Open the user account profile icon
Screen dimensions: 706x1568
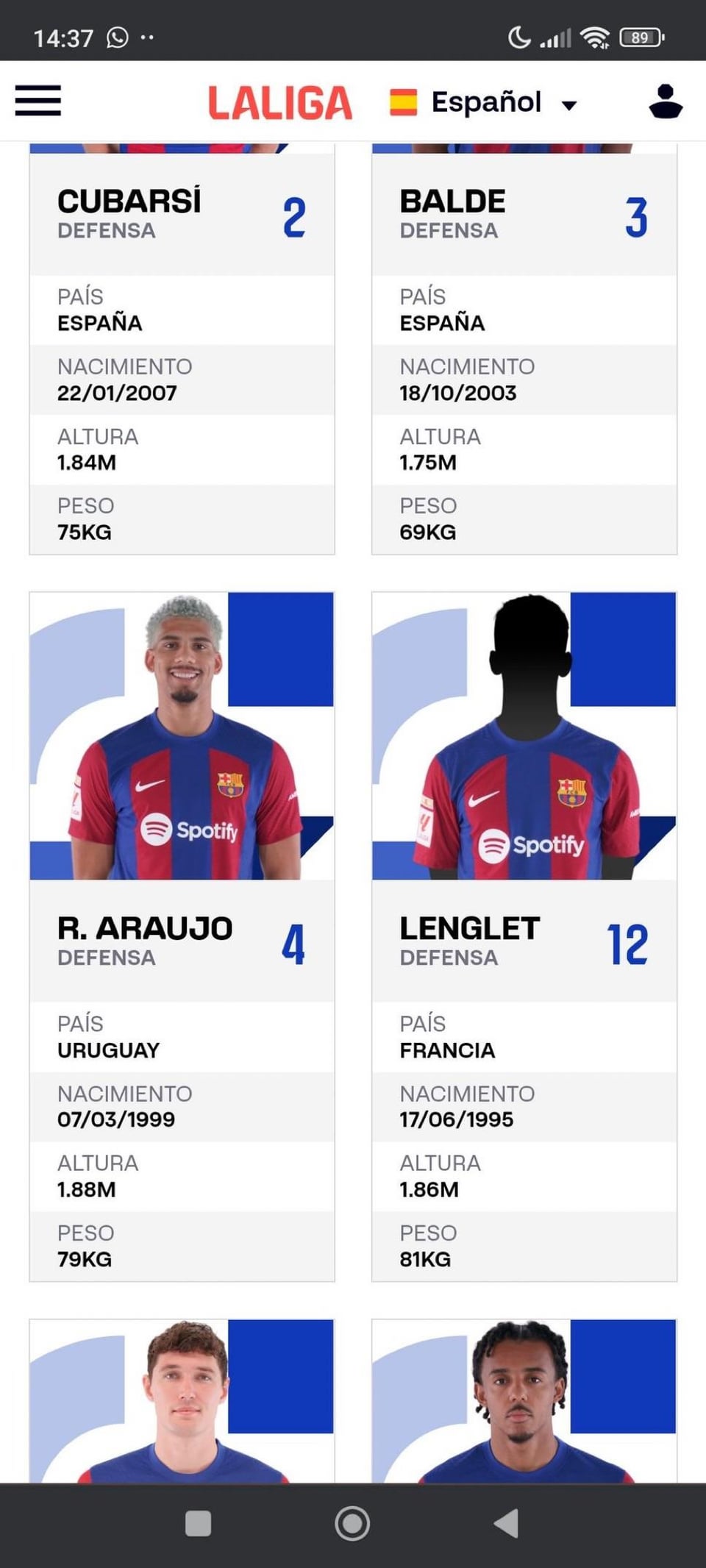[x=666, y=101]
